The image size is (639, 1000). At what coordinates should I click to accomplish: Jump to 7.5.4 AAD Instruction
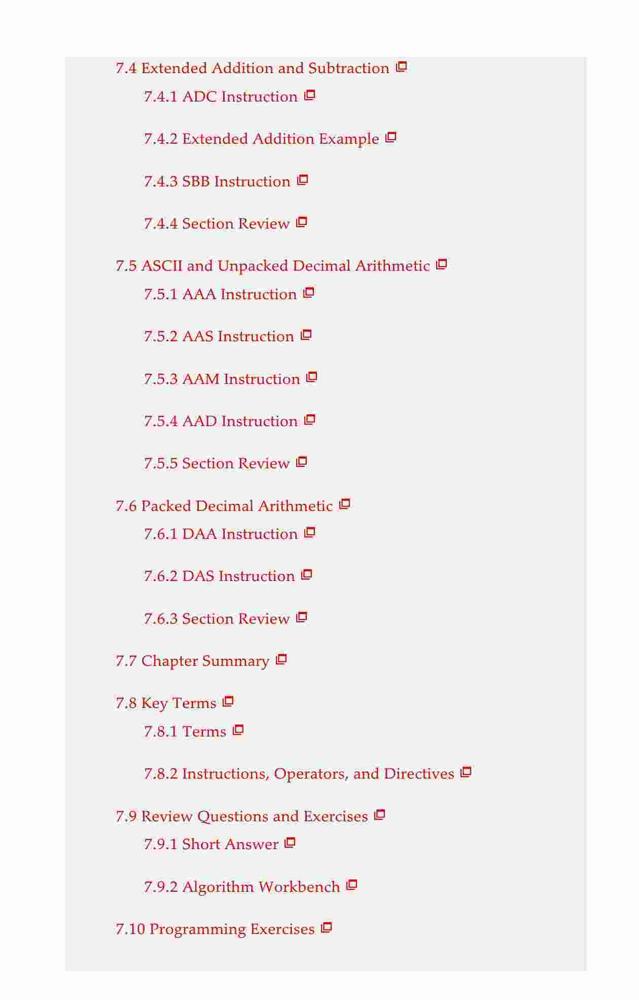click(221, 422)
